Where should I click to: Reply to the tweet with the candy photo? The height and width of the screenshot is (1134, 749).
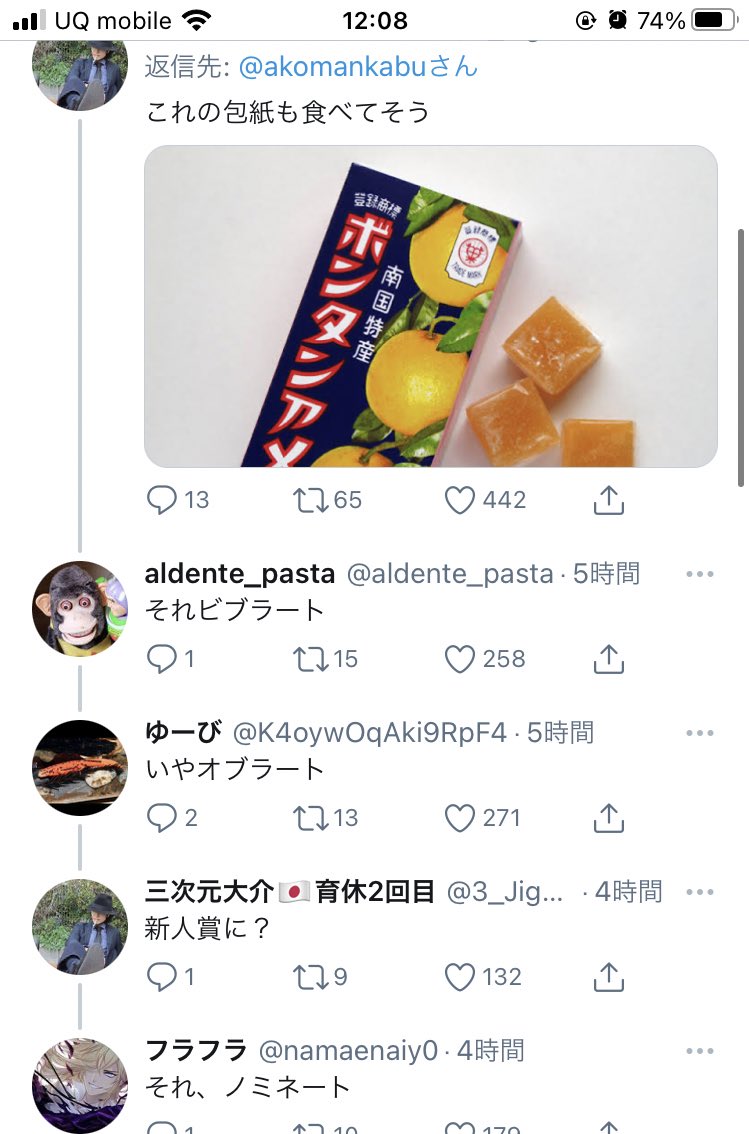click(x=162, y=499)
